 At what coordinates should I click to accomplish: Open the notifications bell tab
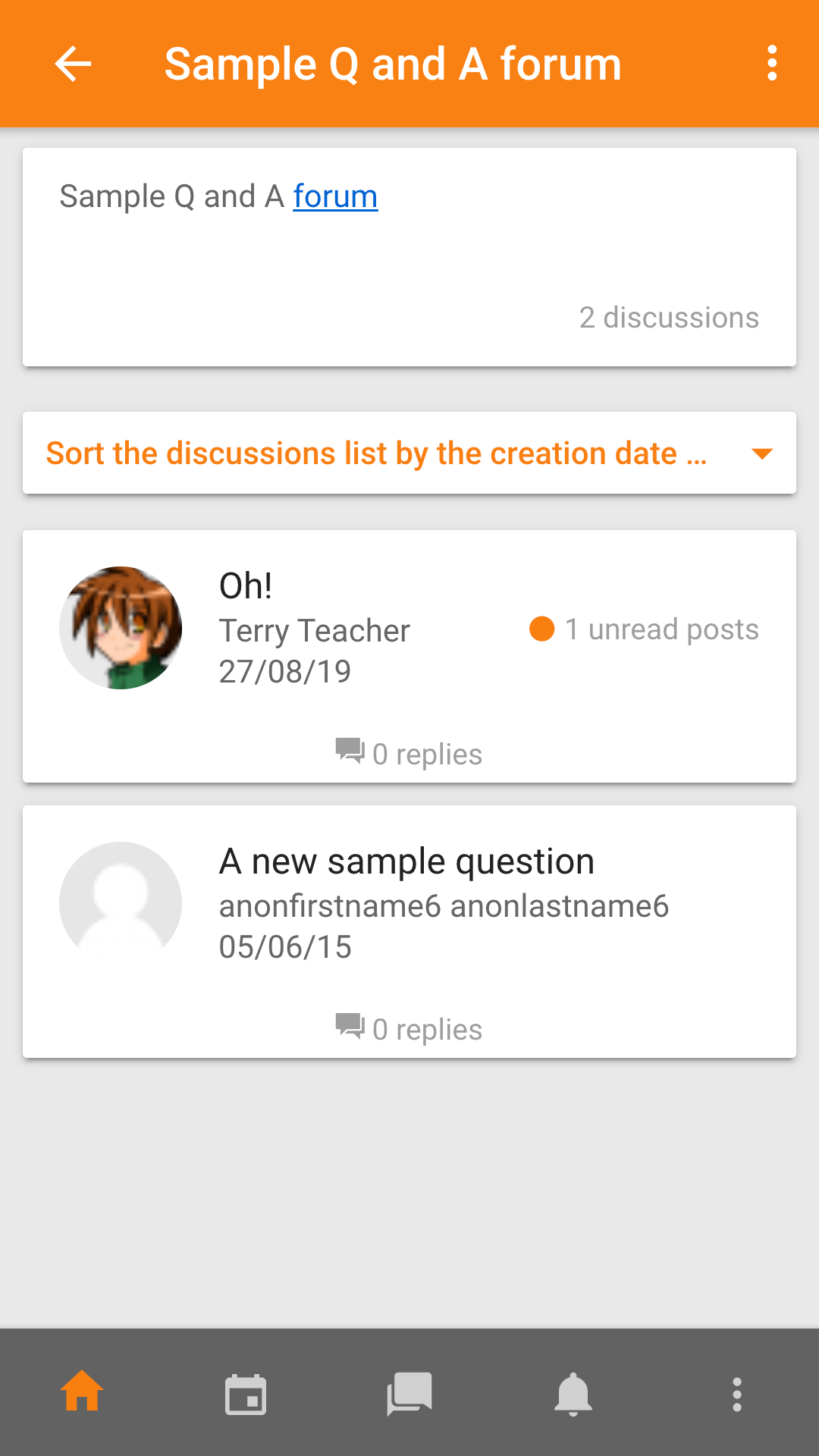click(573, 1394)
